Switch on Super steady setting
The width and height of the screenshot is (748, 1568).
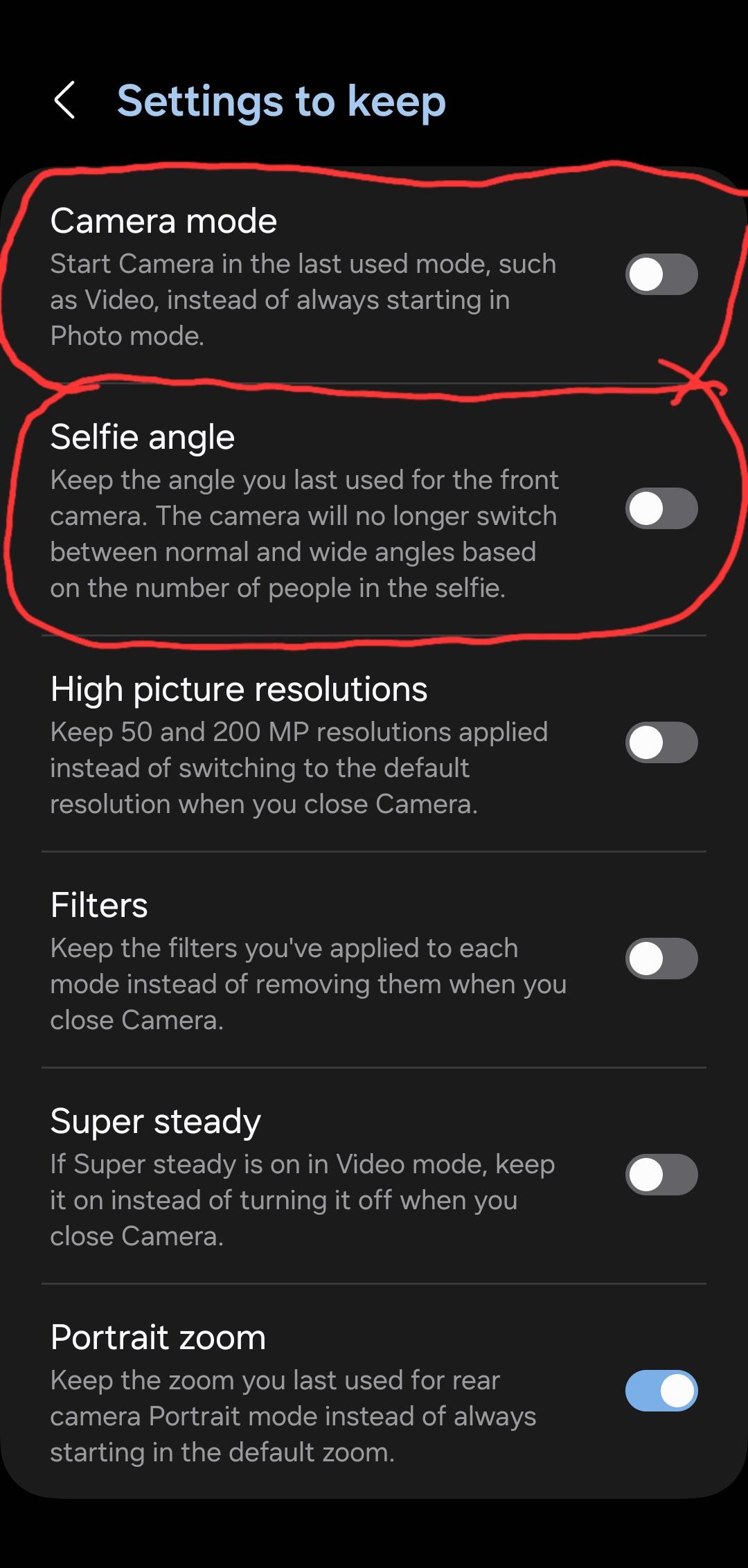tap(661, 1175)
